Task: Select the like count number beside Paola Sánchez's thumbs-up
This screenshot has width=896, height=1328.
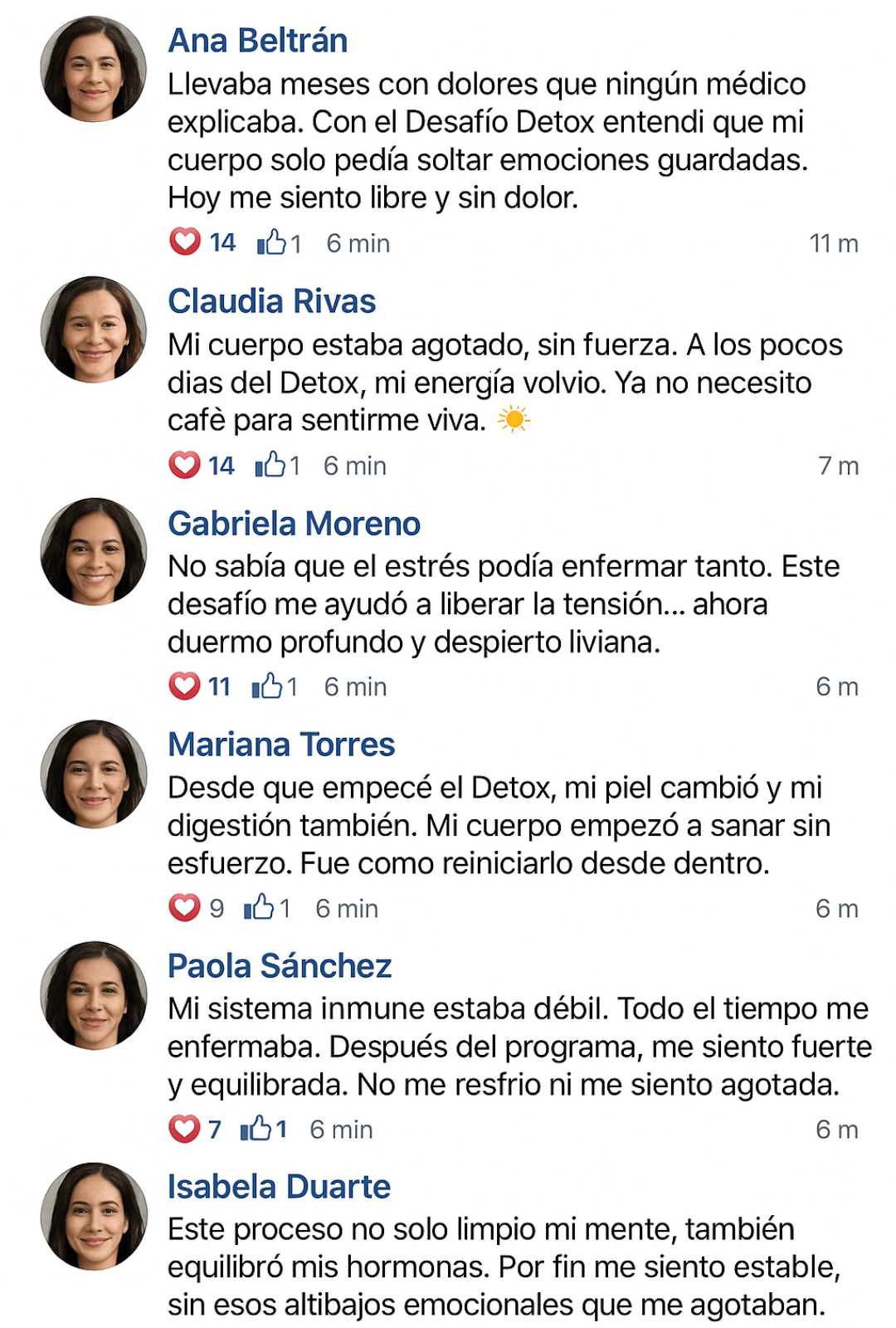Action: click(x=280, y=1128)
